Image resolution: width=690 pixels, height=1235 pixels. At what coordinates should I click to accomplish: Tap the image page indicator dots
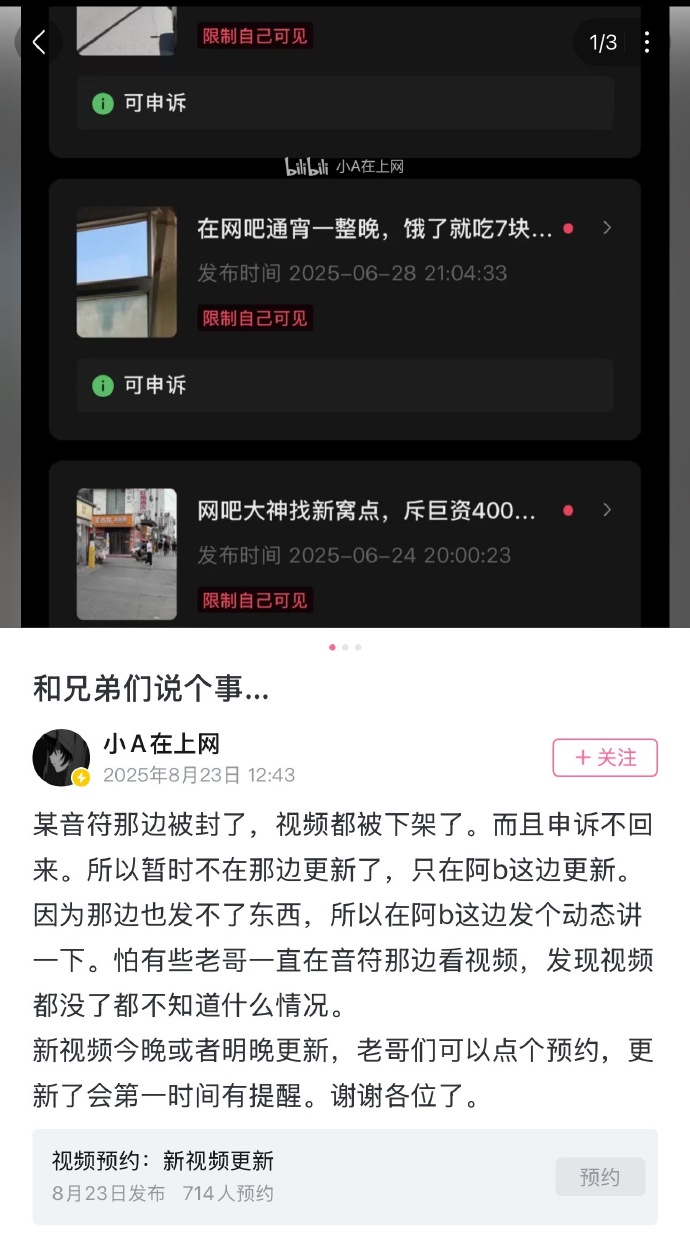click(345, 647)
